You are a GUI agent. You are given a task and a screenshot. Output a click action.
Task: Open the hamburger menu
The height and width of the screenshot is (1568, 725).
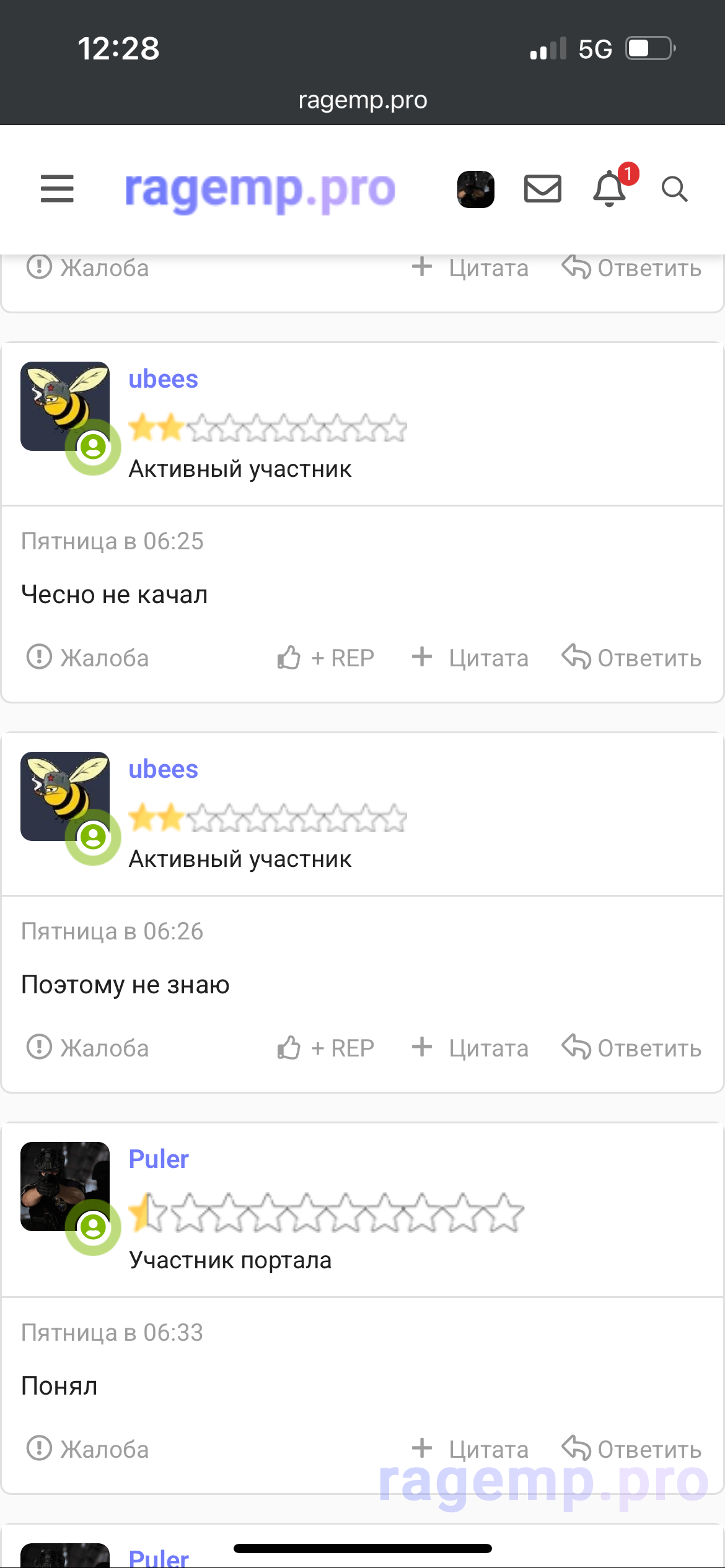[57, 189]
